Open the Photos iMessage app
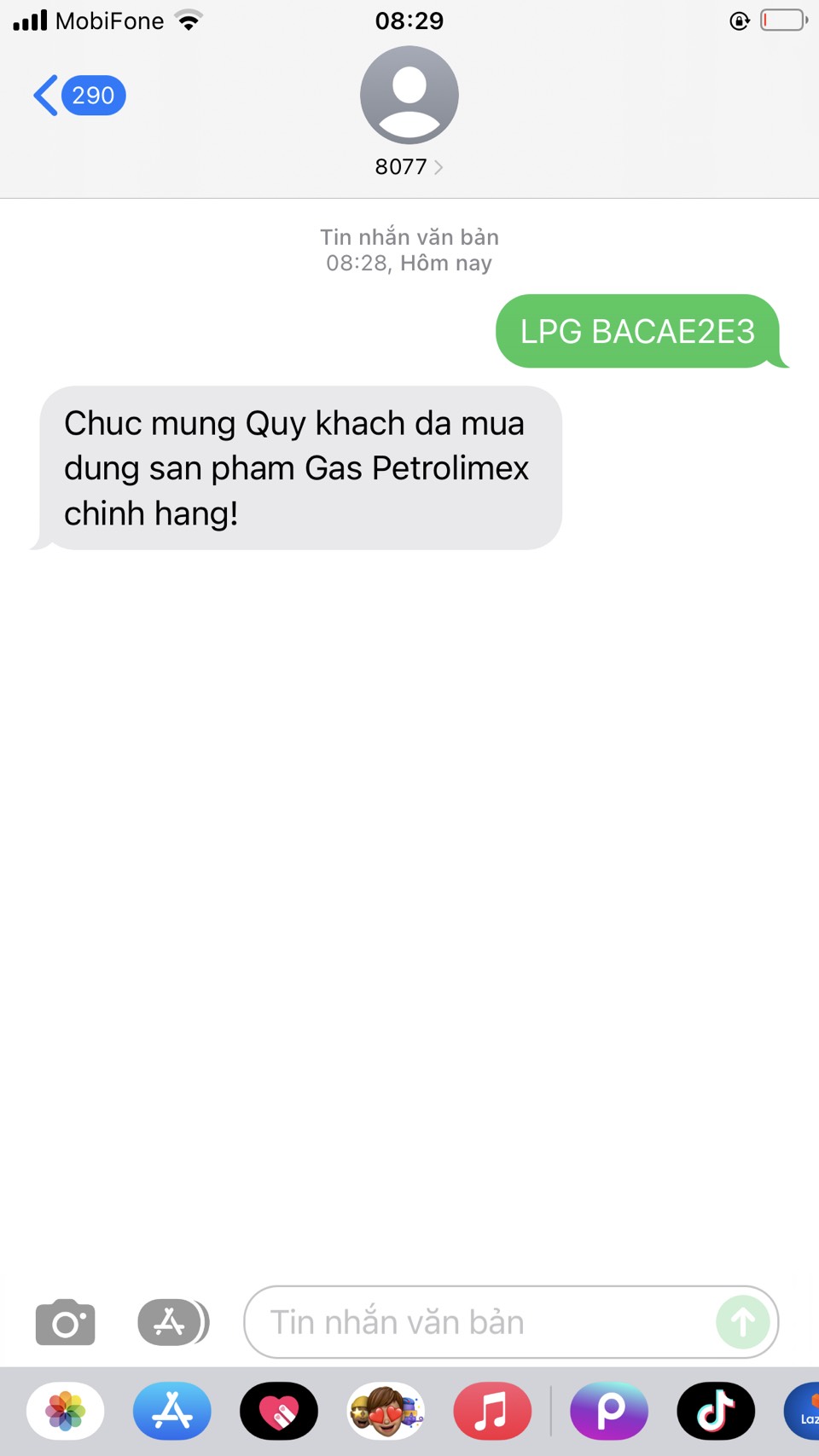 tap(66, 1411)
